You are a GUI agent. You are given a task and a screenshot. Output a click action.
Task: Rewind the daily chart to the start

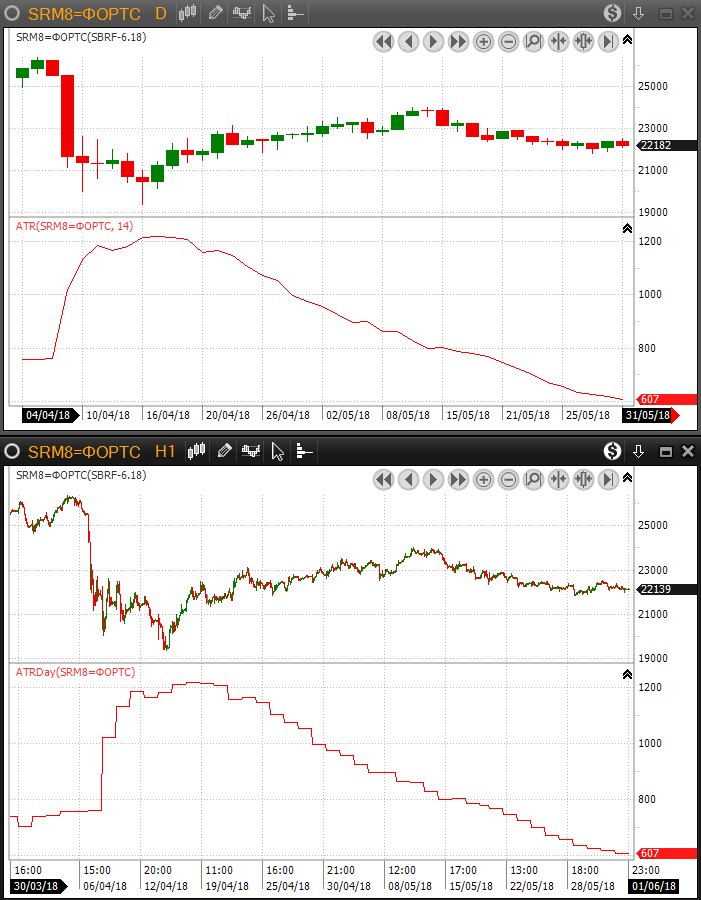[x=384, y=41]
